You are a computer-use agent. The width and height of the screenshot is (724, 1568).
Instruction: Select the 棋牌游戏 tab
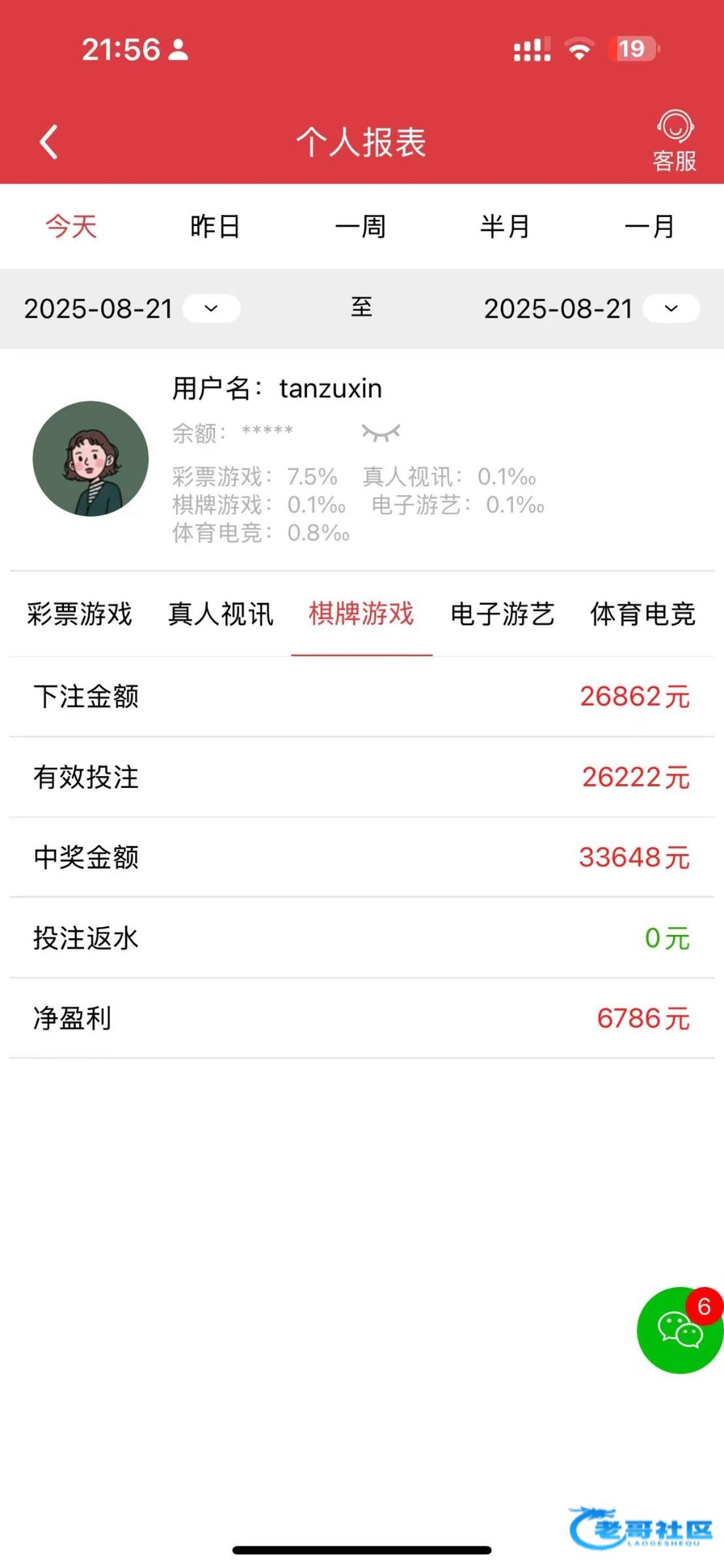click(361, 614)
